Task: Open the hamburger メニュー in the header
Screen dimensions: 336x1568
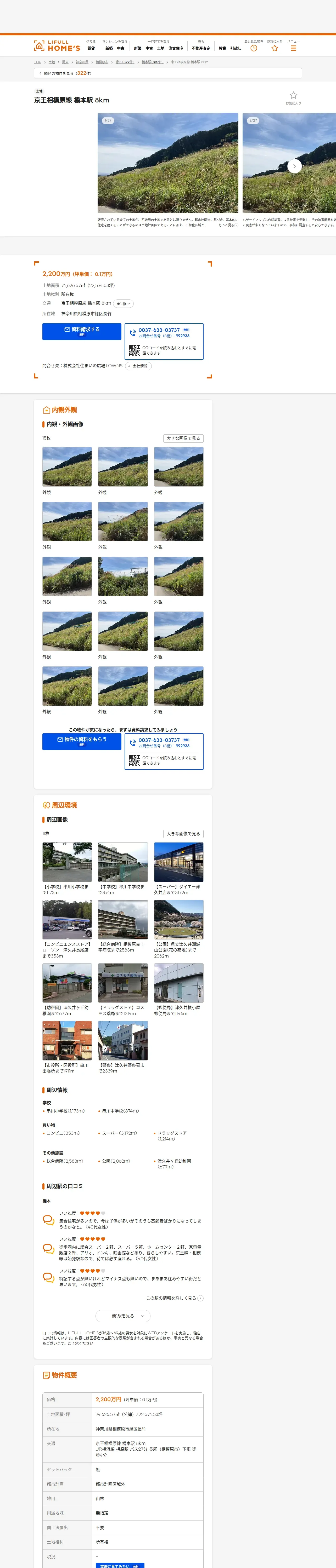Action: coord(293,48)
